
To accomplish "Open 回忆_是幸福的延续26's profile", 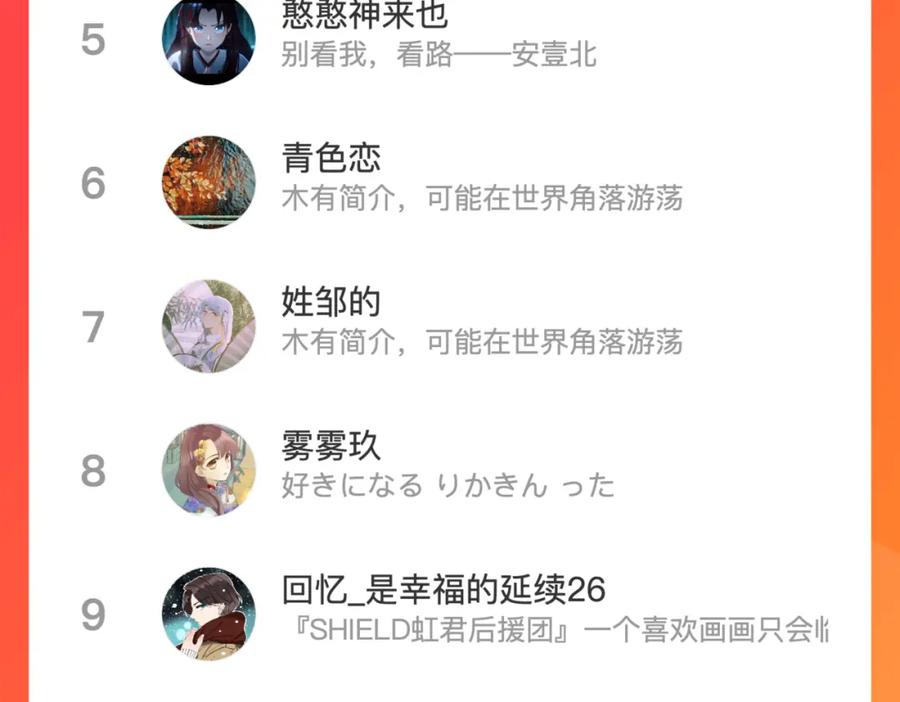I will click(449, 615).
